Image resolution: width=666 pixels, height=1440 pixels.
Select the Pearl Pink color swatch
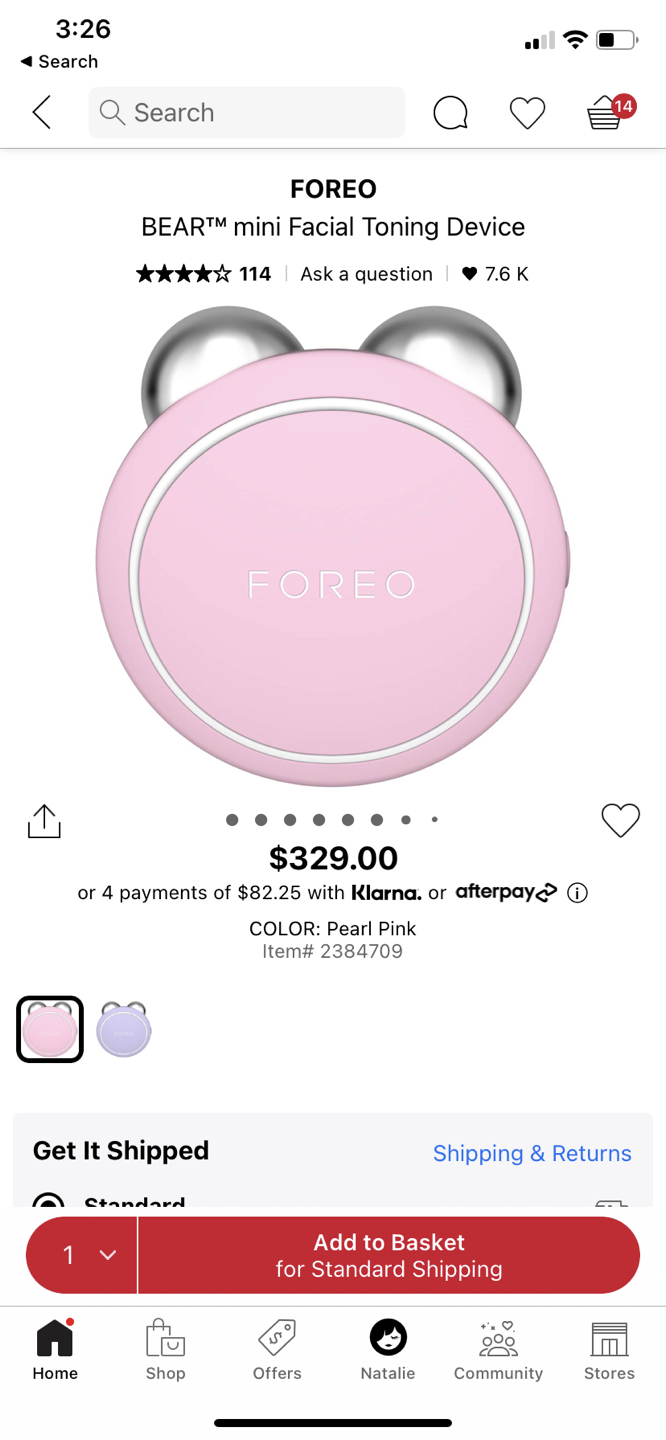pyautogui.click(x=49, y=1029)
